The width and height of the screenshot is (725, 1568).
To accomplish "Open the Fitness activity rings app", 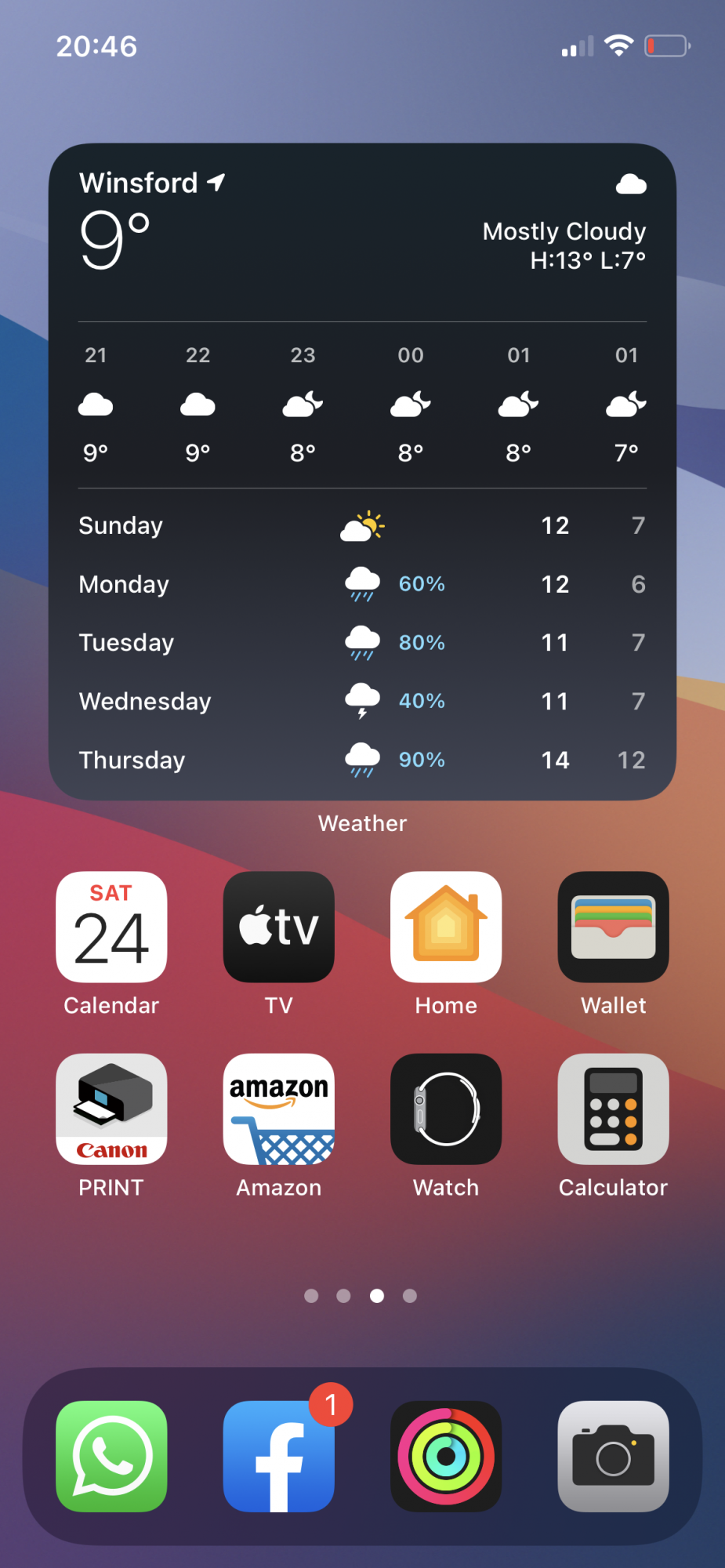I will click(446, 1456).
